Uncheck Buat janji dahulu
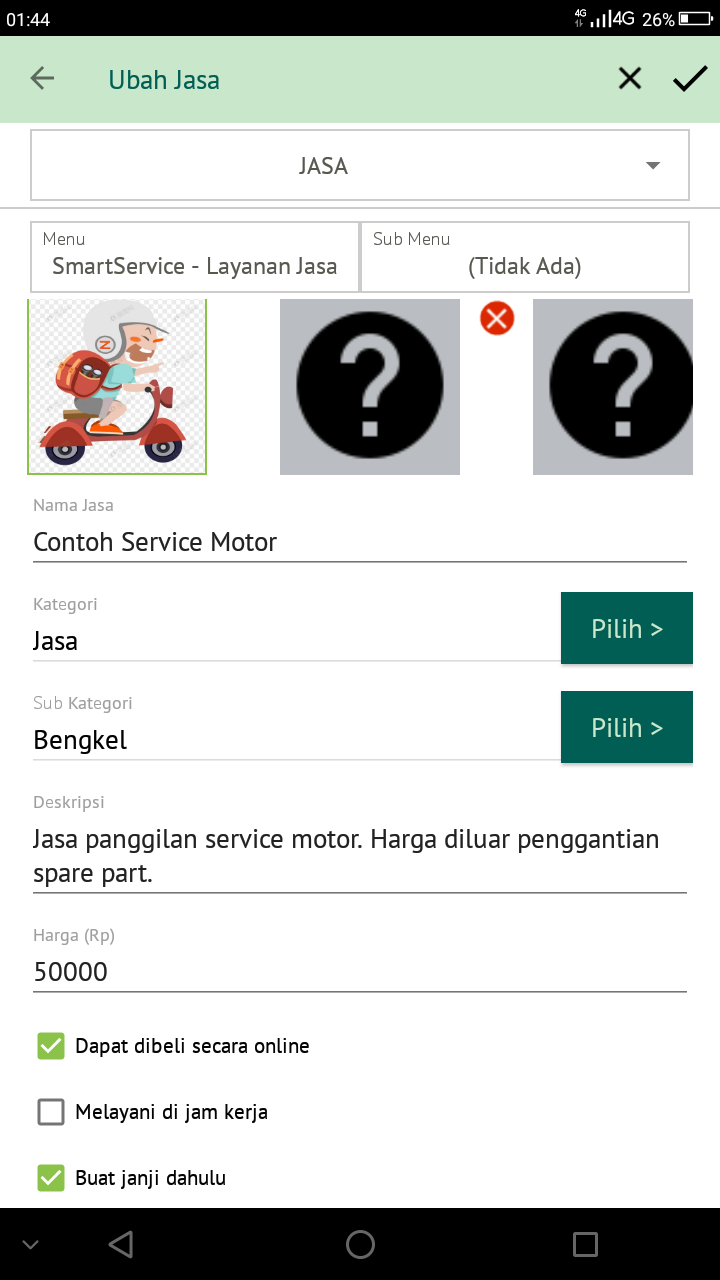 point(51,1178)
